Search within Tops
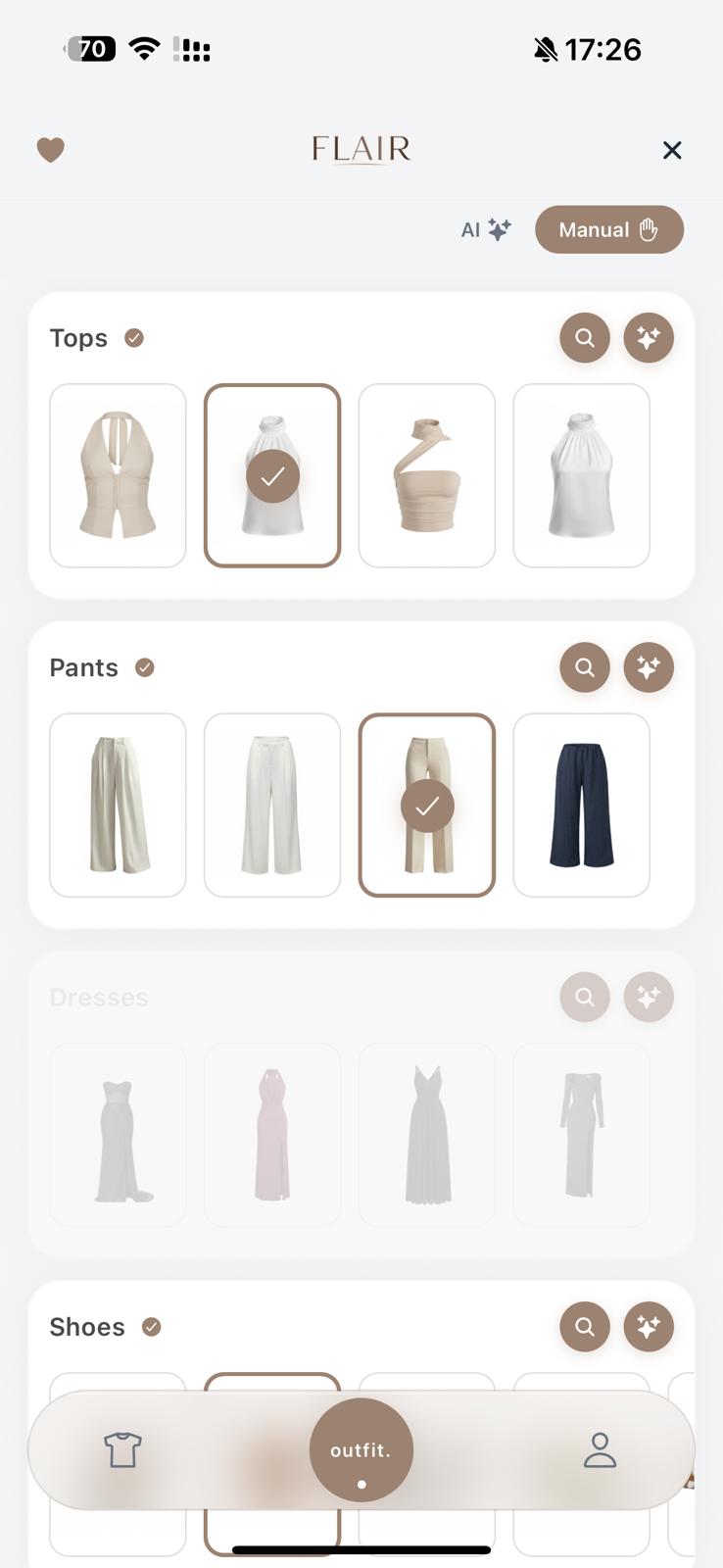This screenshot has width=723, height=1568. pos(585,338)
